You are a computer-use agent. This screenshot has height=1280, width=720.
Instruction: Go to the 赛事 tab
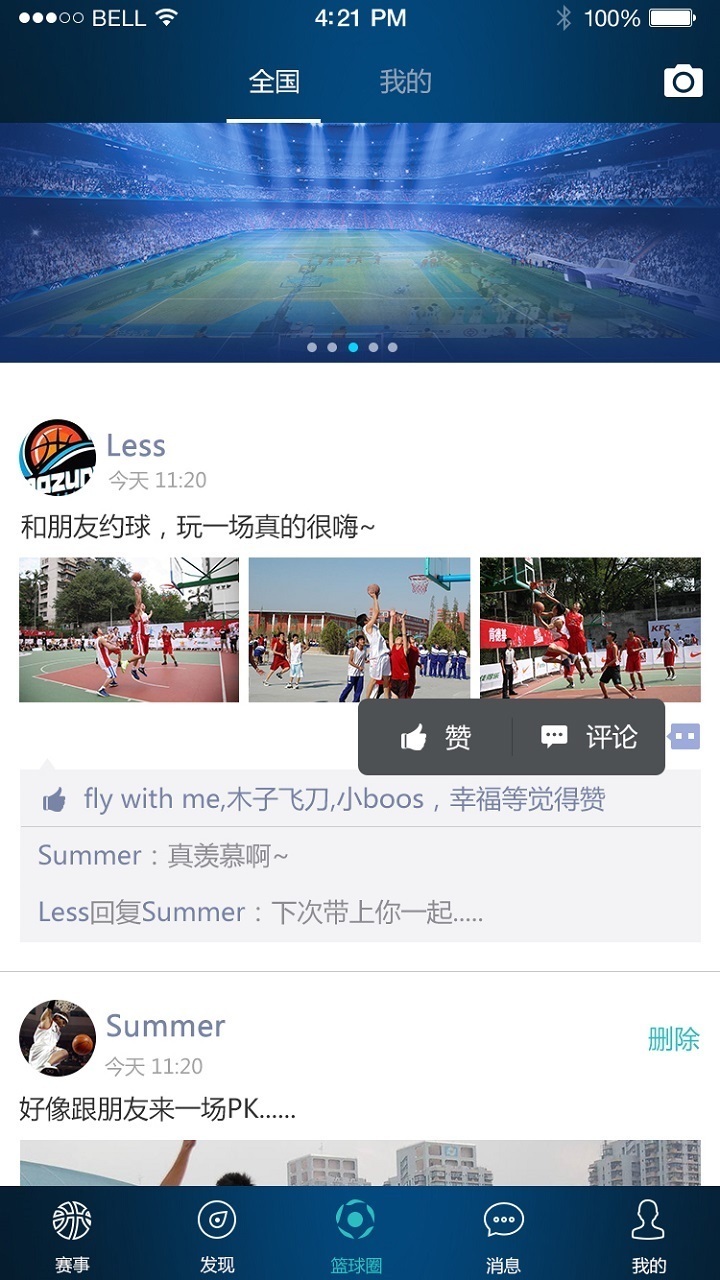coord(72,1235)
